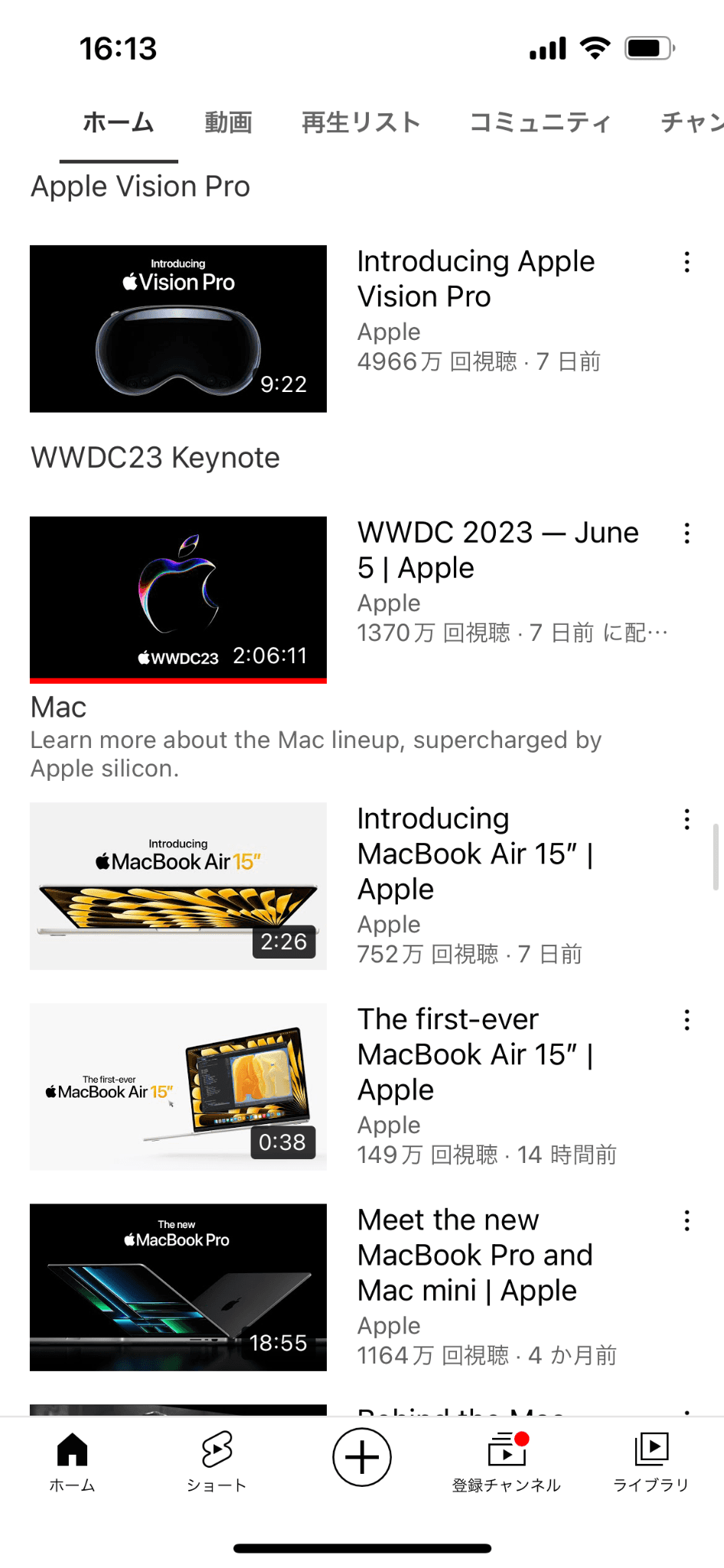Switch to the ライブラリ tab
Image resolution: width=724 pixels, height=1568 pixels.
(651, 1461)
